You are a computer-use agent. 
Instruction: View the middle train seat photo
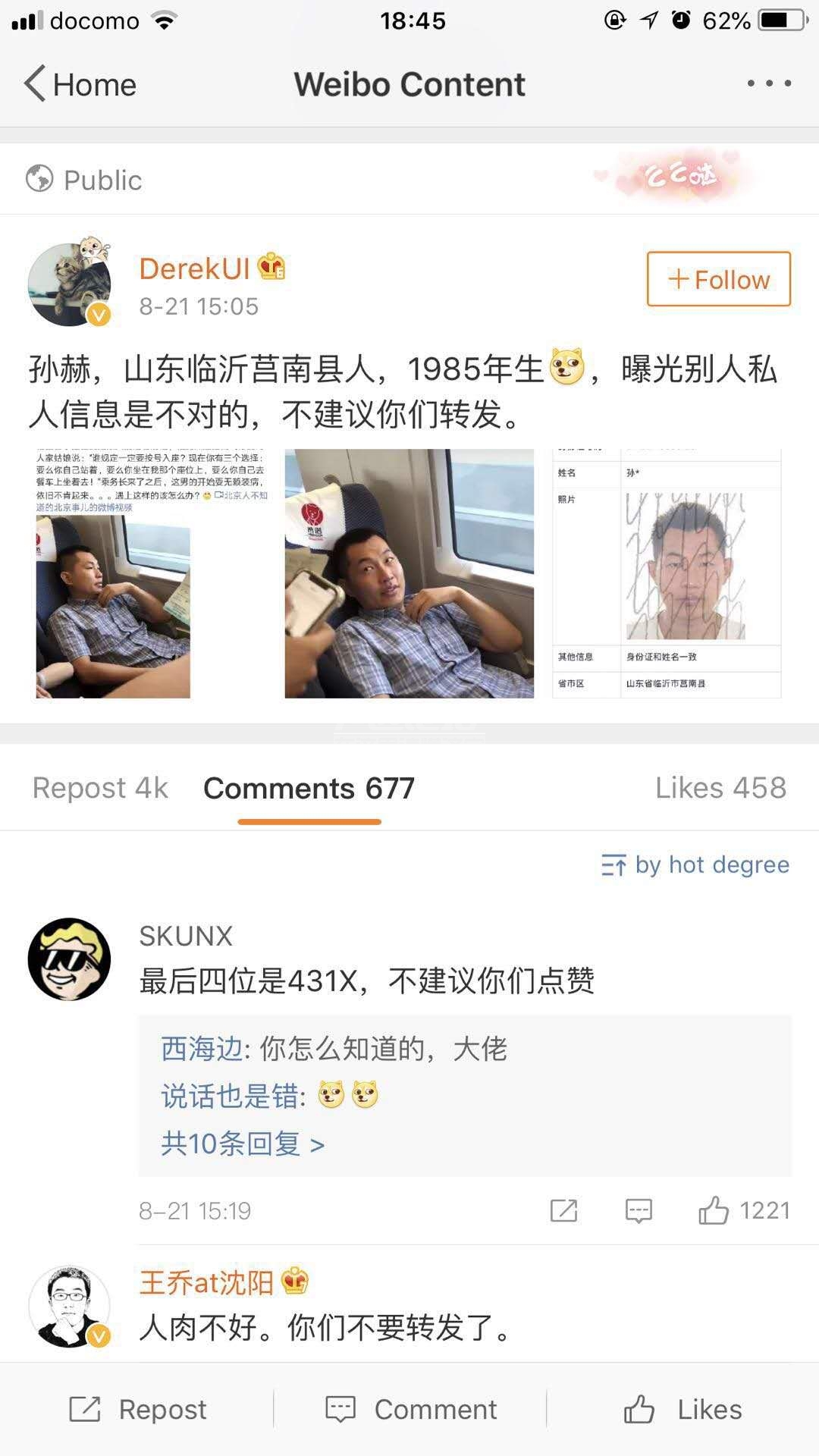click(x=409, y=573)
